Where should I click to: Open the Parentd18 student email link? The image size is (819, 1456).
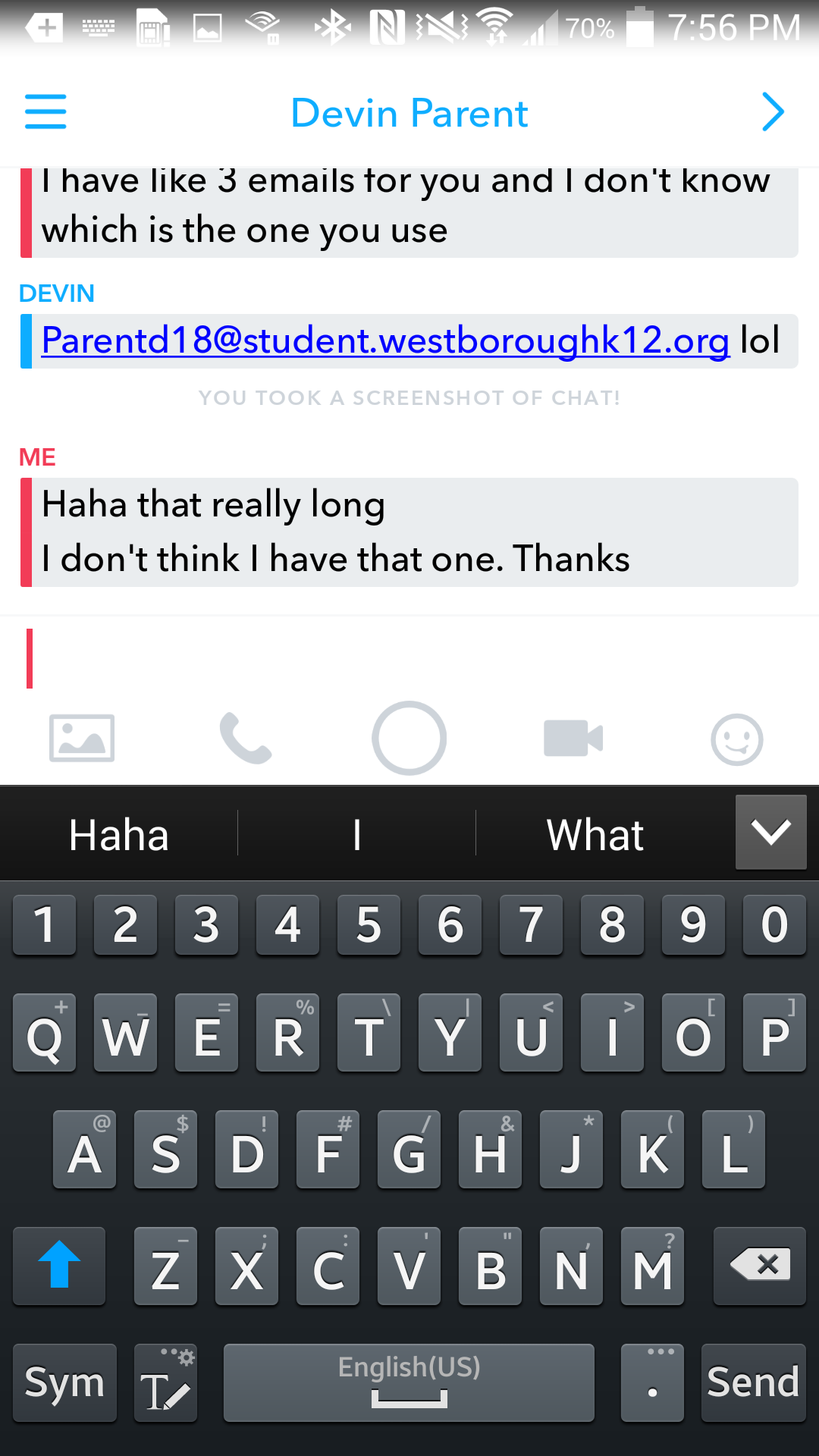pos(384,340)
